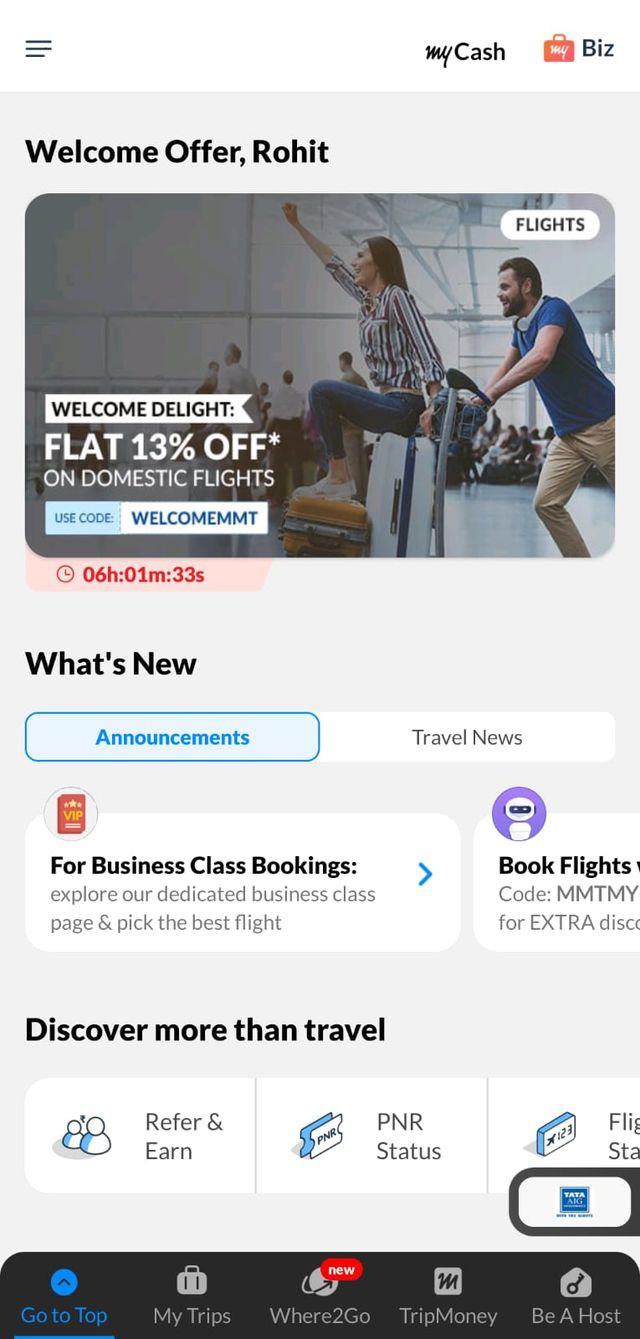The width and height of the screenshot is (640, 1339).
Task: Open myCash wallet
Action: [465, 51]
